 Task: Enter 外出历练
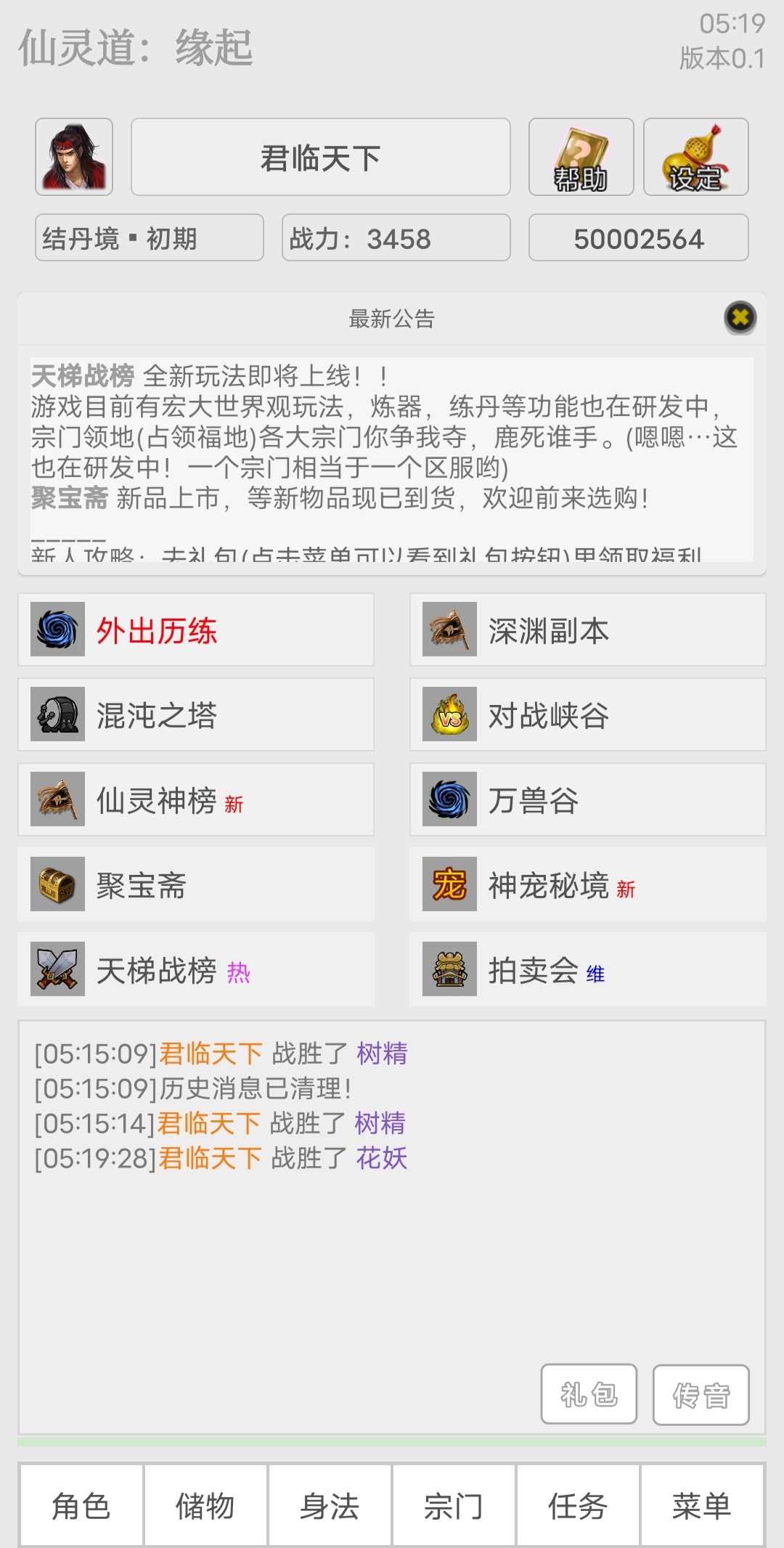coord(196,630)
